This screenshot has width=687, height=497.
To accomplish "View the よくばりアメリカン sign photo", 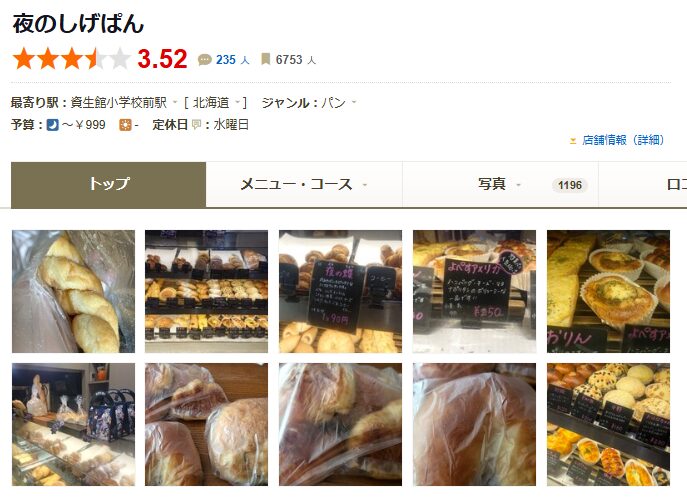I will click(474, 291).
